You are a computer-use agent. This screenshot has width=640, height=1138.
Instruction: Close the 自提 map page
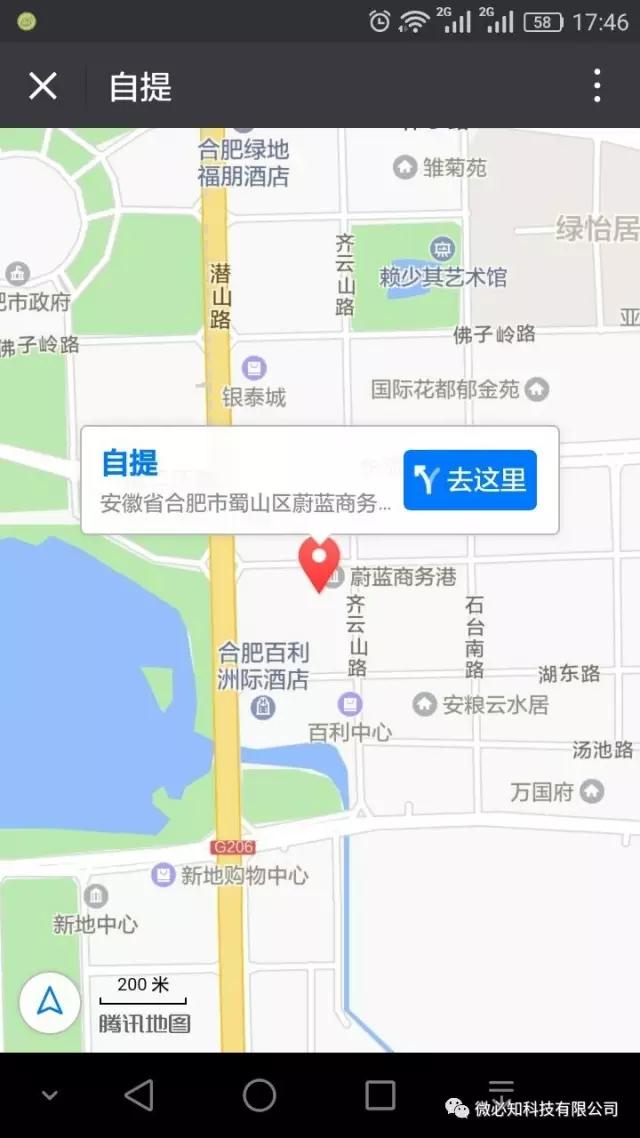42,86
